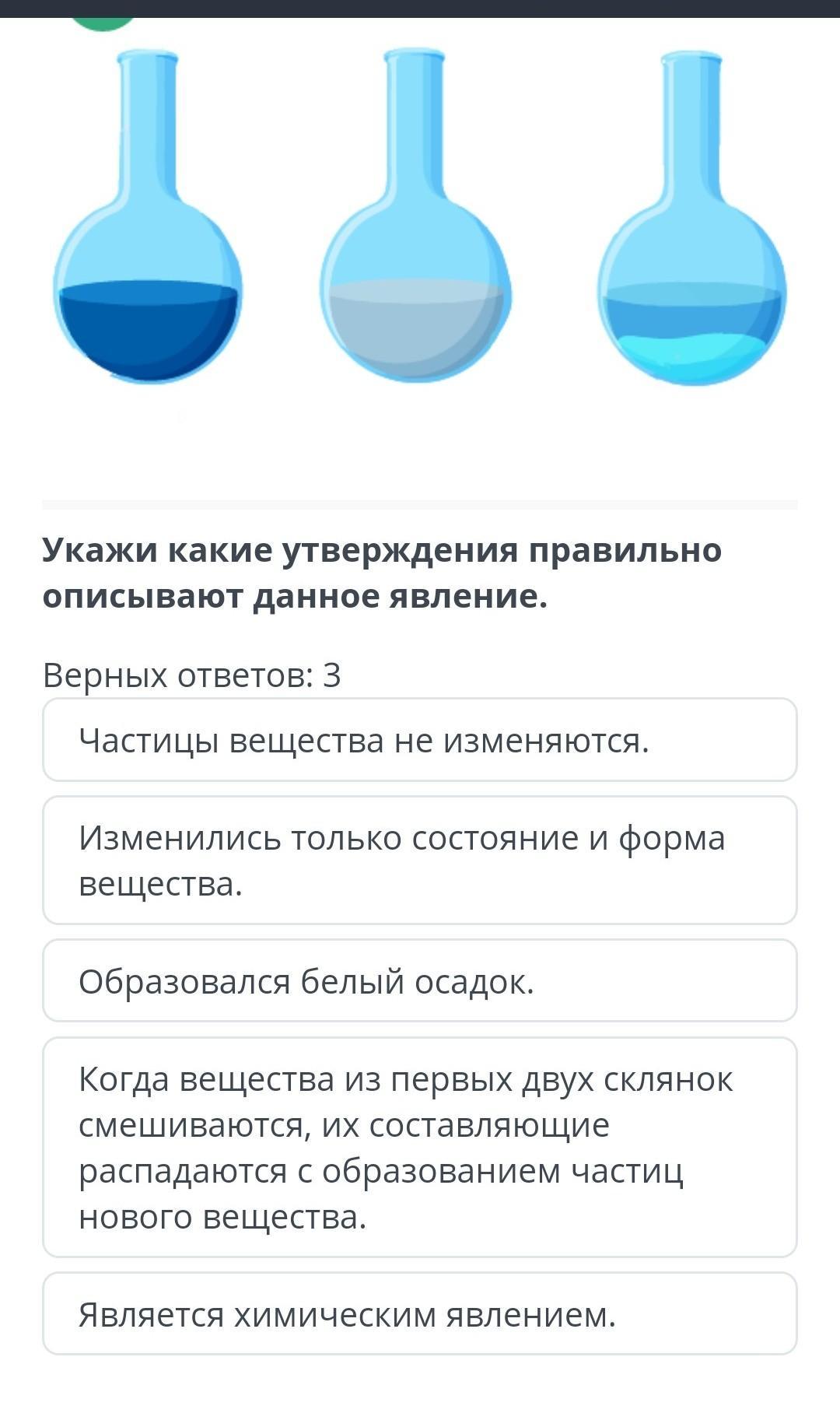Viewport: 840px width, 1427px height.
Task: Select answer 'Частицы вещества не изменяются'
Action: click(420, 740)
